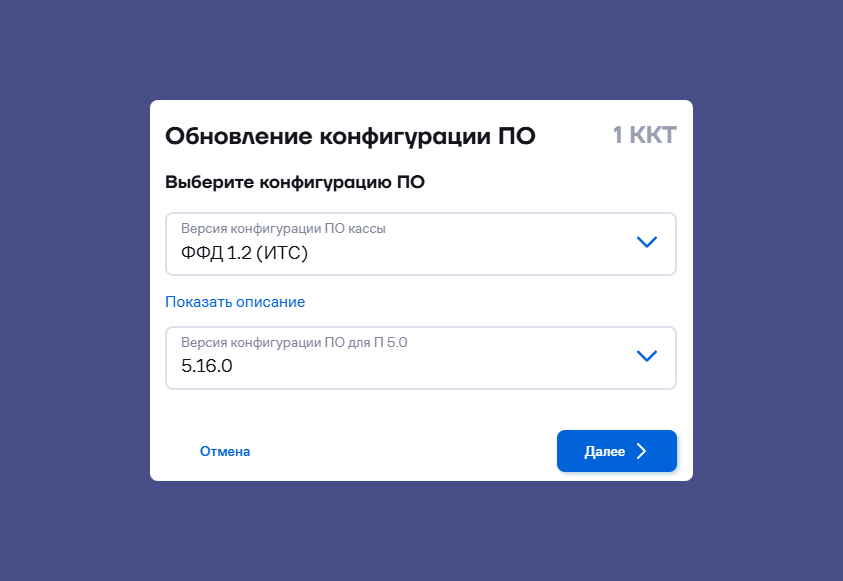Viewport: 843px width, 581px height.
Task: Expand the П 5.0 software version dropdown
Action: (x=420, y=357)
